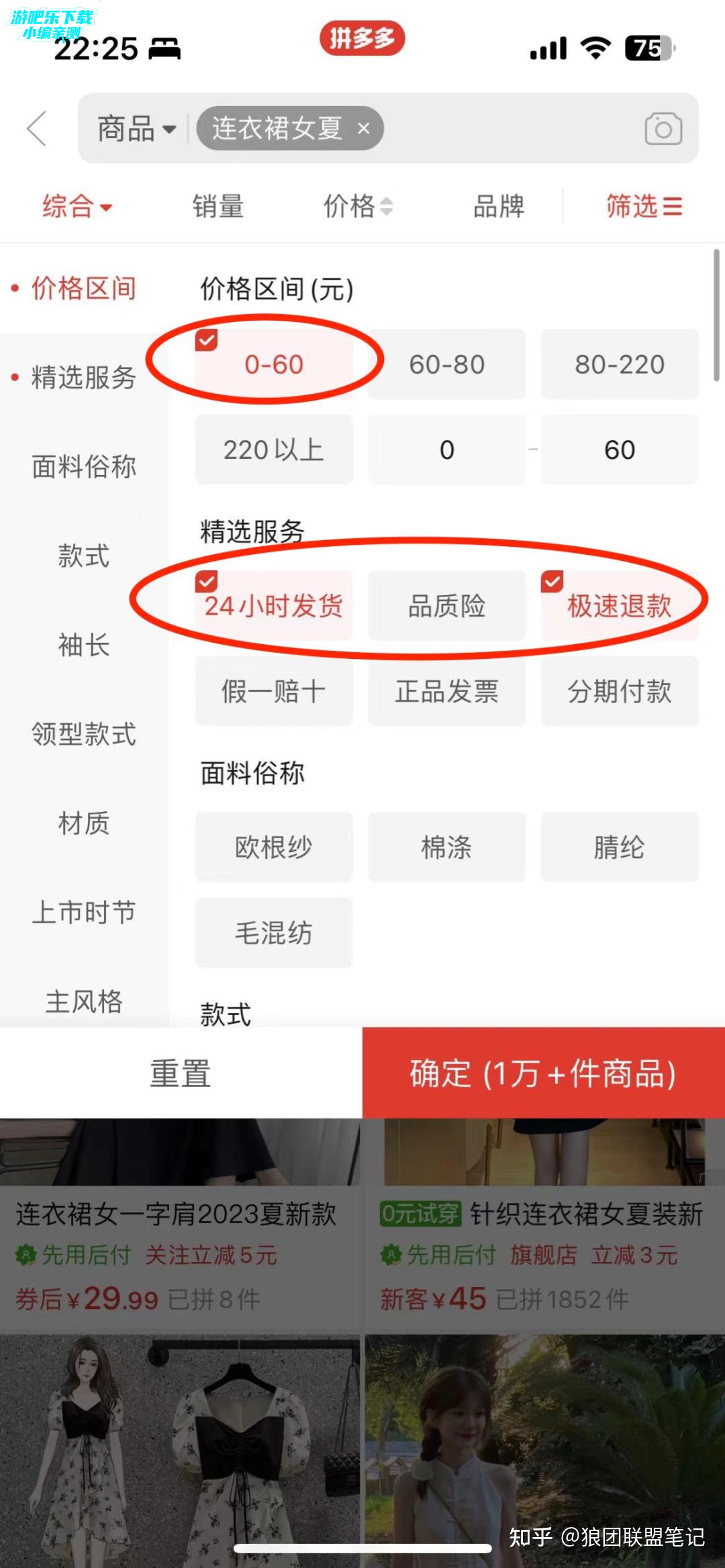The width and height of the screenshot is (725, 1568).
Task: Sort results by 销量
Action: [217, 206]
